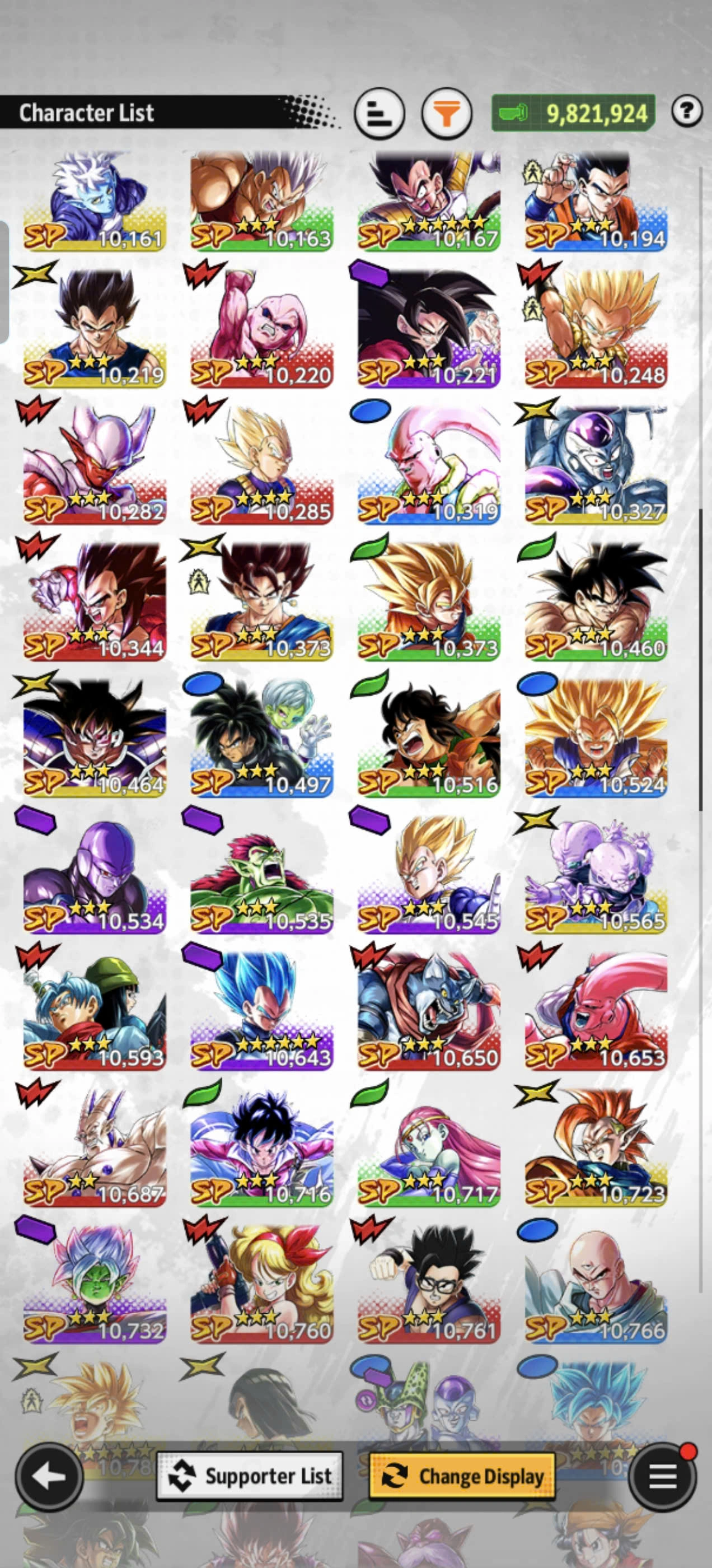Open the character with power 10,687

click(95, 1147)
